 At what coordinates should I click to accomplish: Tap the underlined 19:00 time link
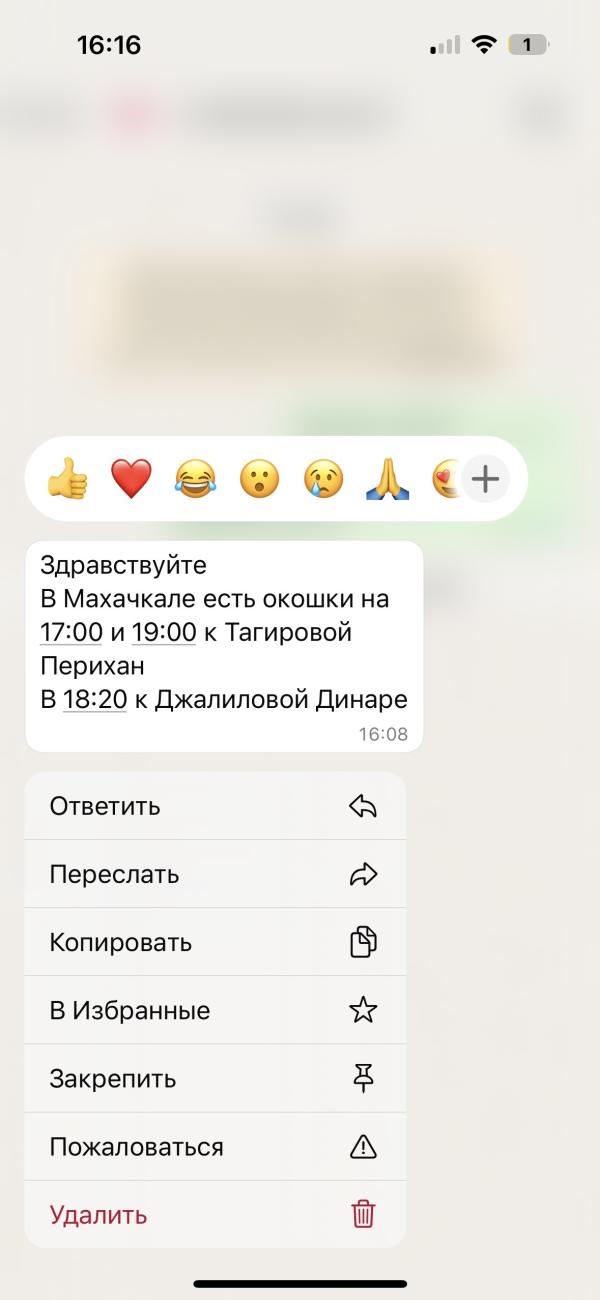click(x=163, y=632)
